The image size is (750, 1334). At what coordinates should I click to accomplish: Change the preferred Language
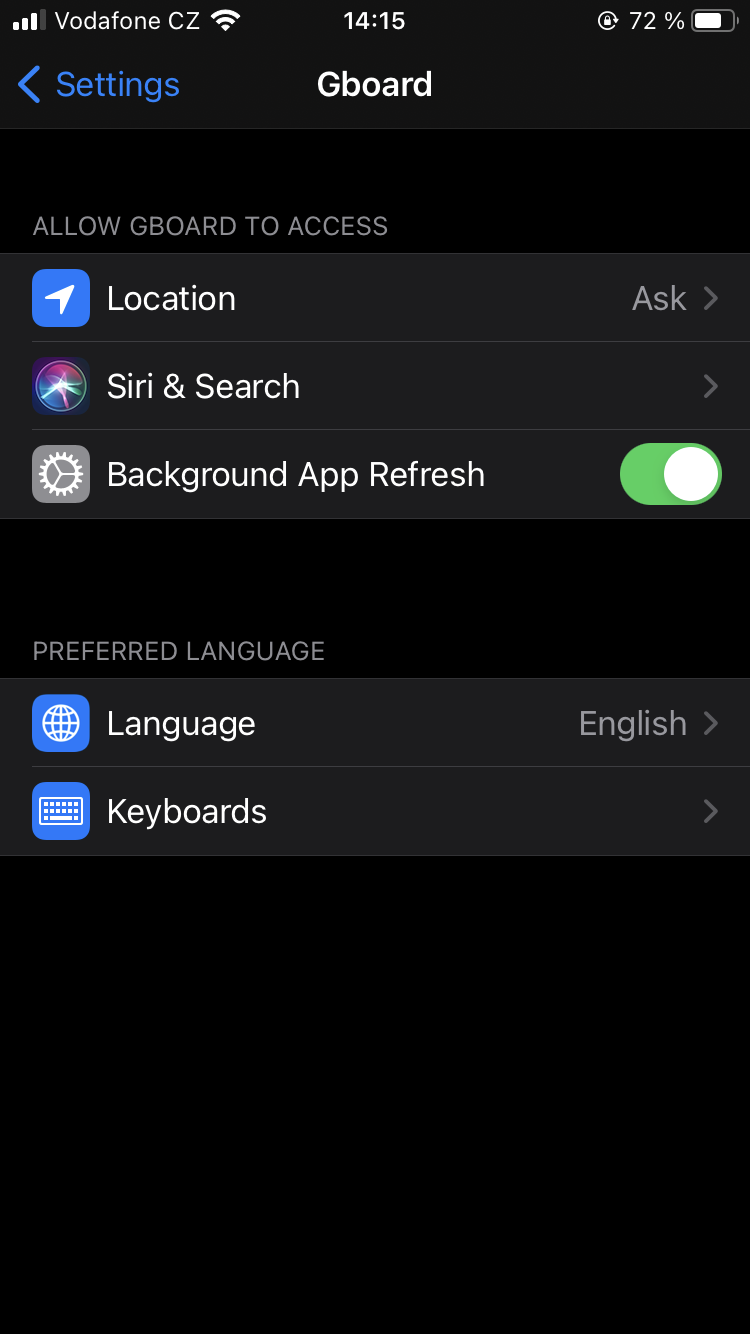[x=375, y=723]
